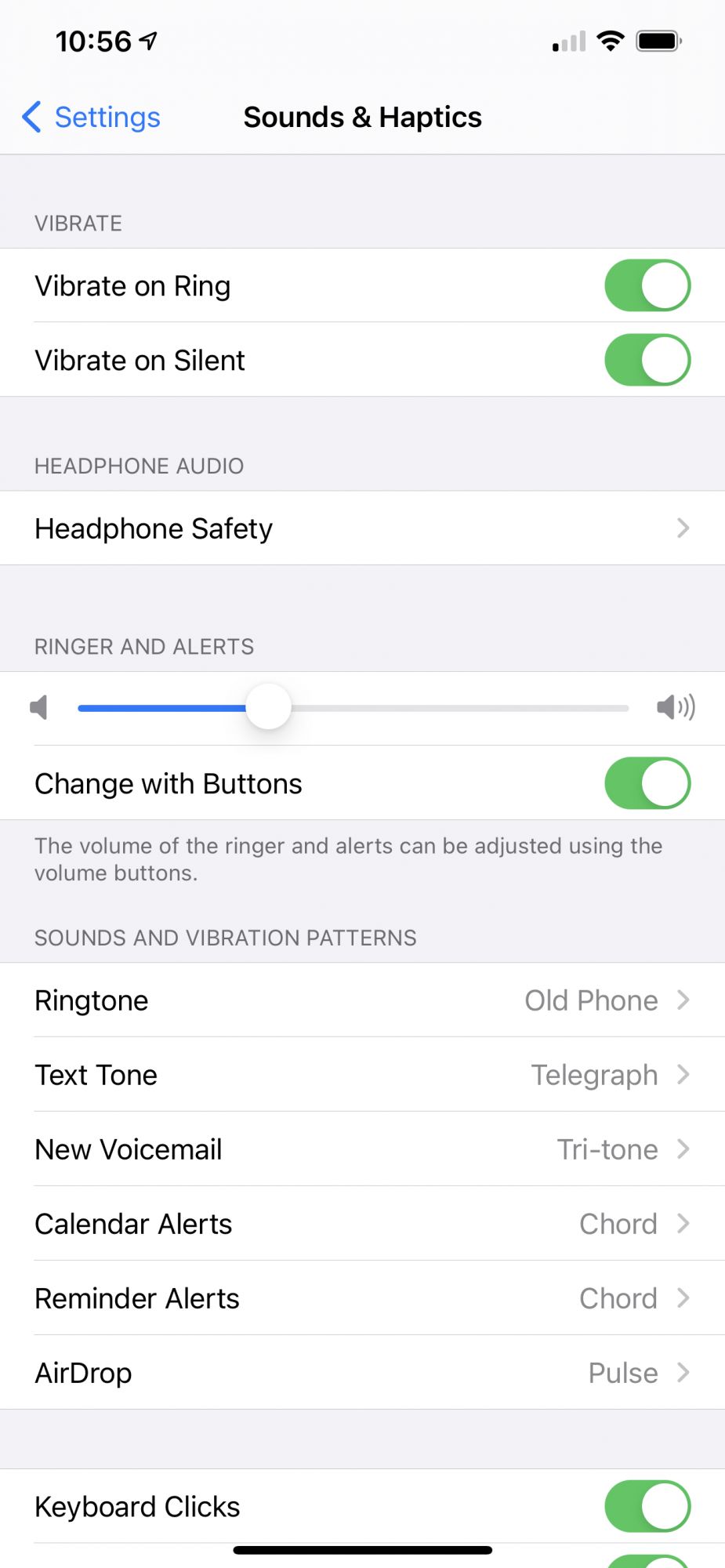Turn off Vibrate on Silent

tap(647, 360)
